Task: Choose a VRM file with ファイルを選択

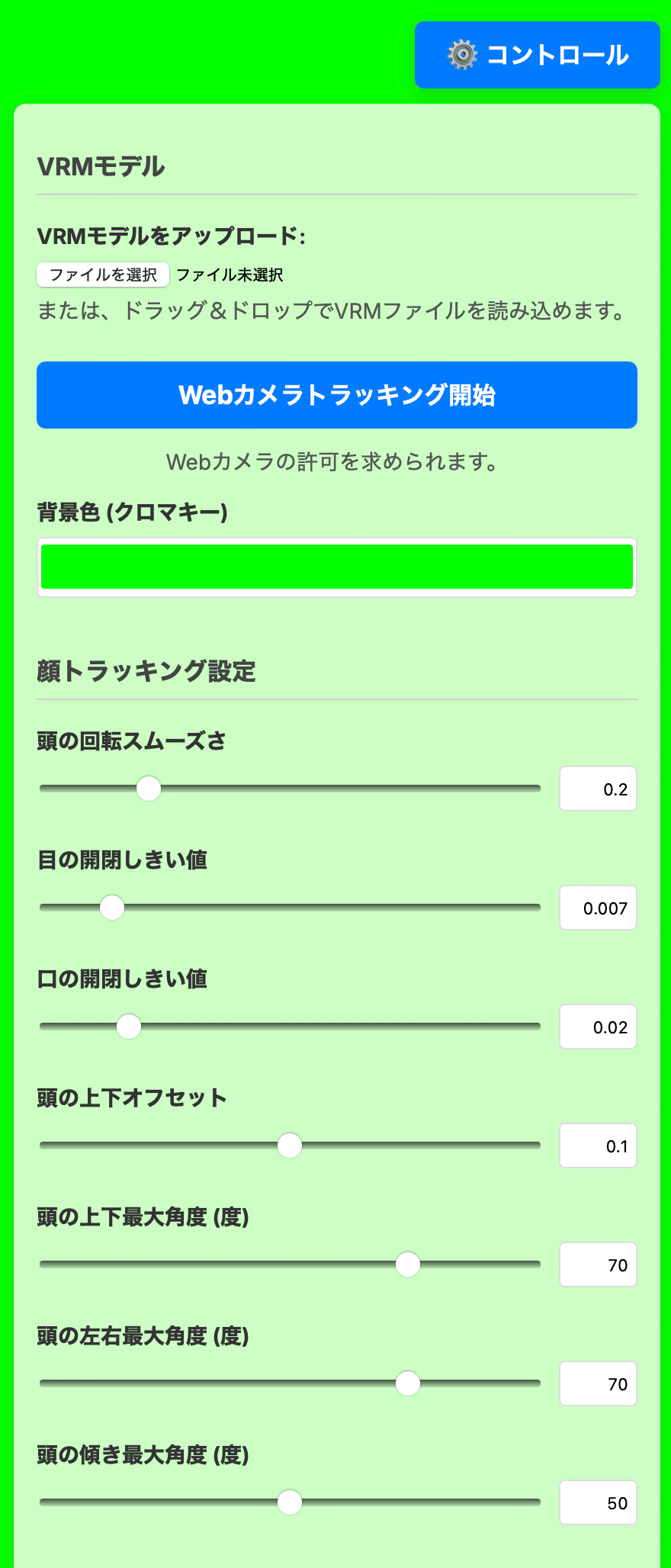Action: pyautogui.click(x=103, y=275)
